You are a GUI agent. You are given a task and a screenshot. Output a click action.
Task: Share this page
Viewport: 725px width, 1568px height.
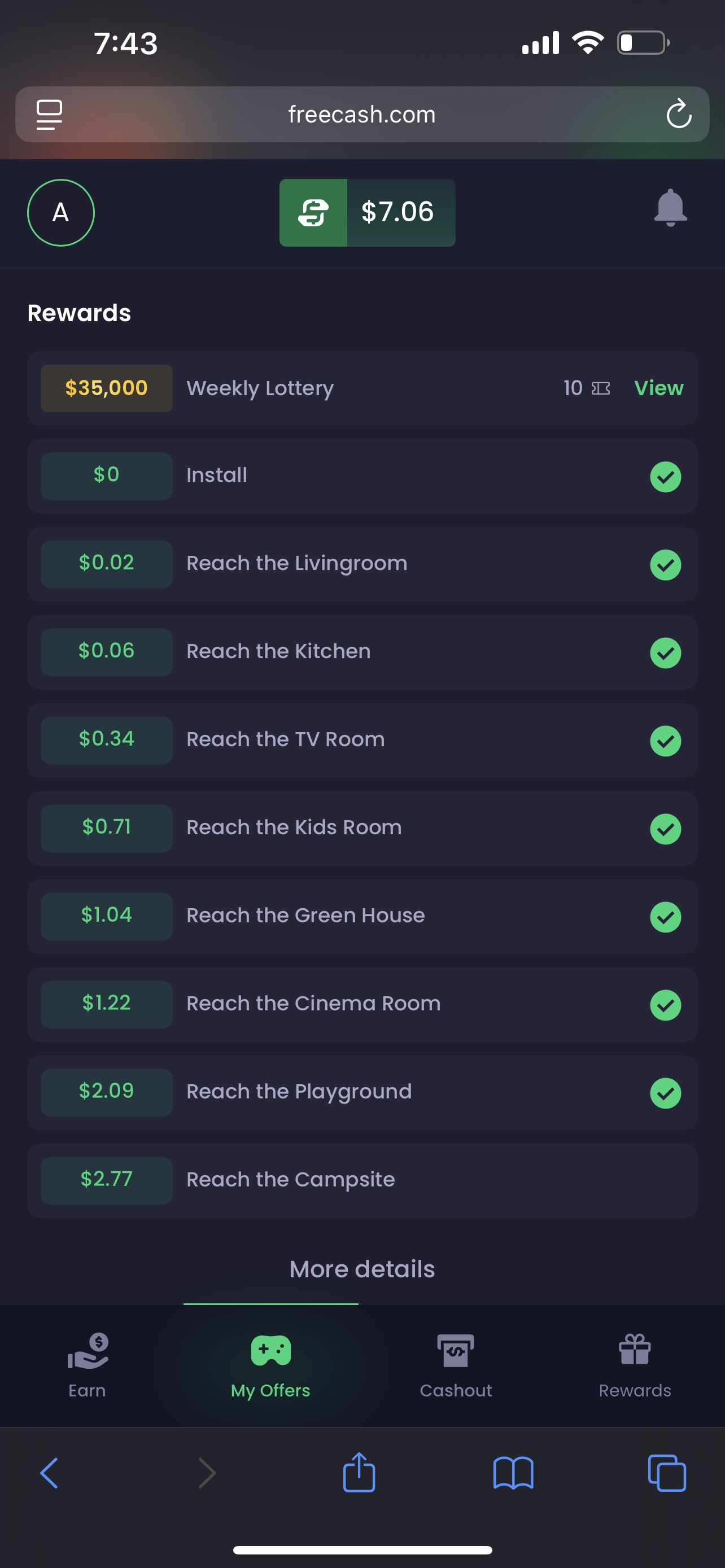(x=359, y=1472)
